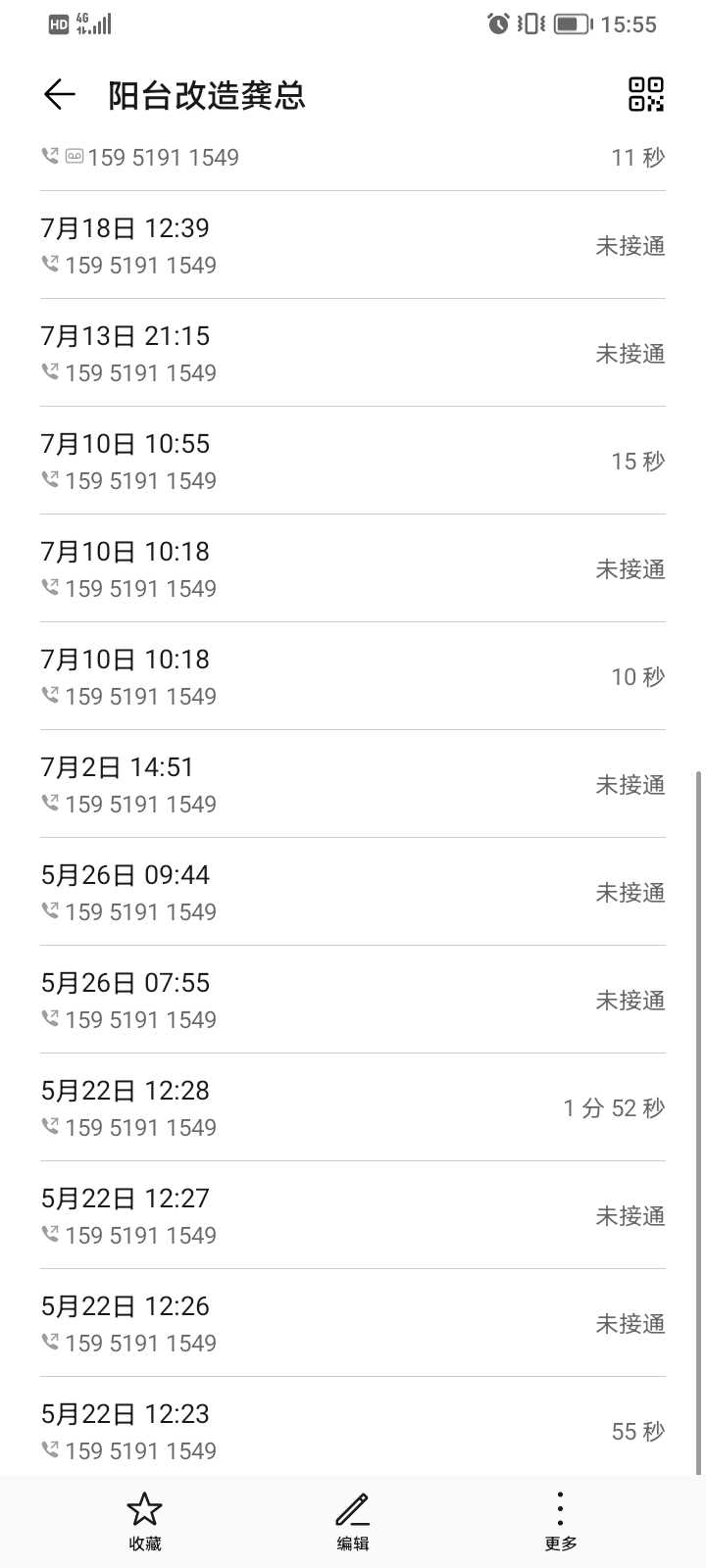Choose the 7月10日 10:18 call lasting 10 秒

click(x=353, y=676)
